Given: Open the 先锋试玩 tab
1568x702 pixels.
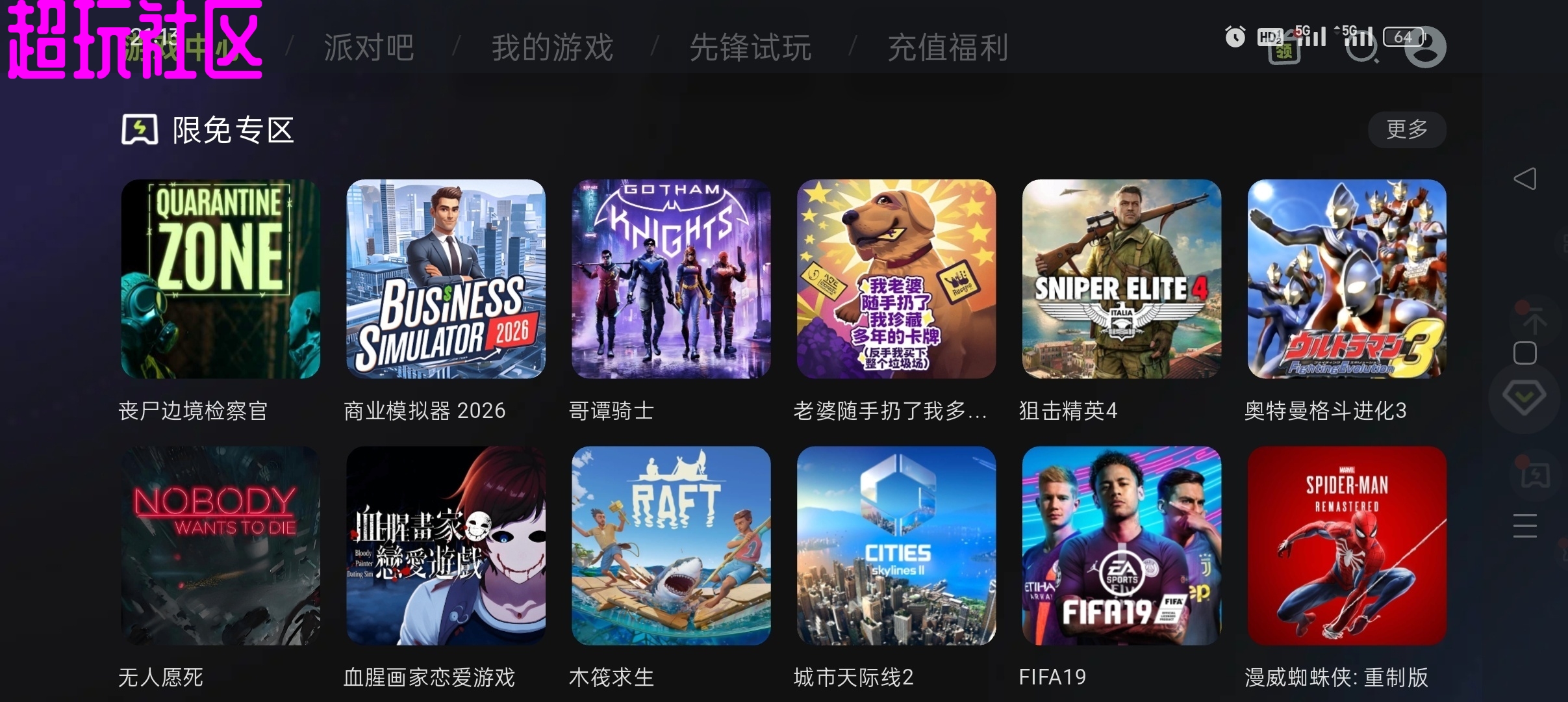Looking at the screenshot, I should pyautogui.click(x=750, y=47).
